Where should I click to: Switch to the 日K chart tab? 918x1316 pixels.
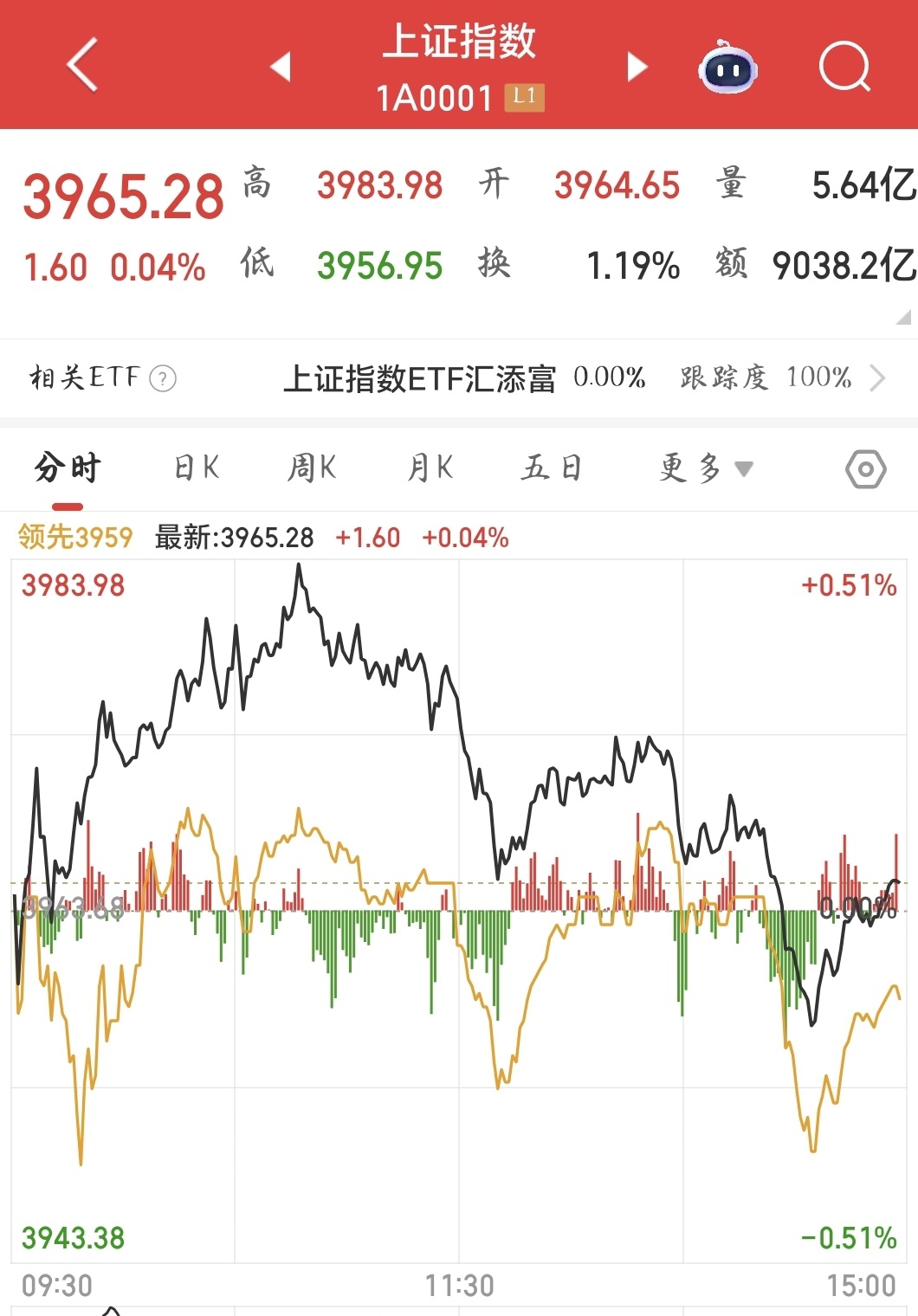tap(197, 468)
